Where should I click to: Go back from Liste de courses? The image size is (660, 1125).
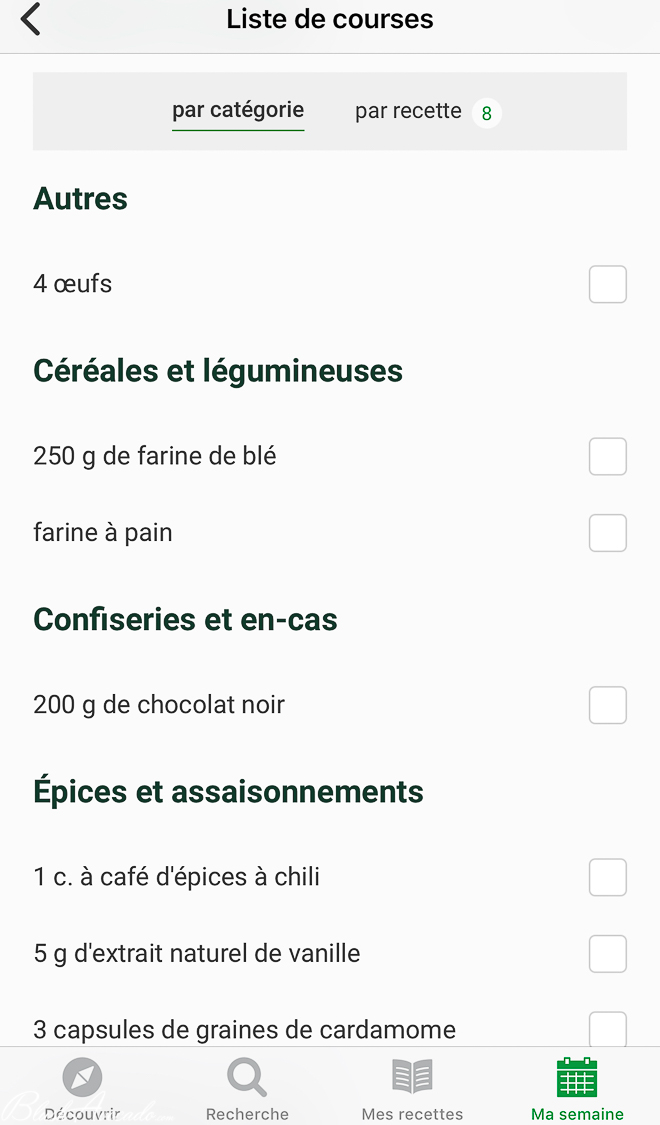[31, 19]
